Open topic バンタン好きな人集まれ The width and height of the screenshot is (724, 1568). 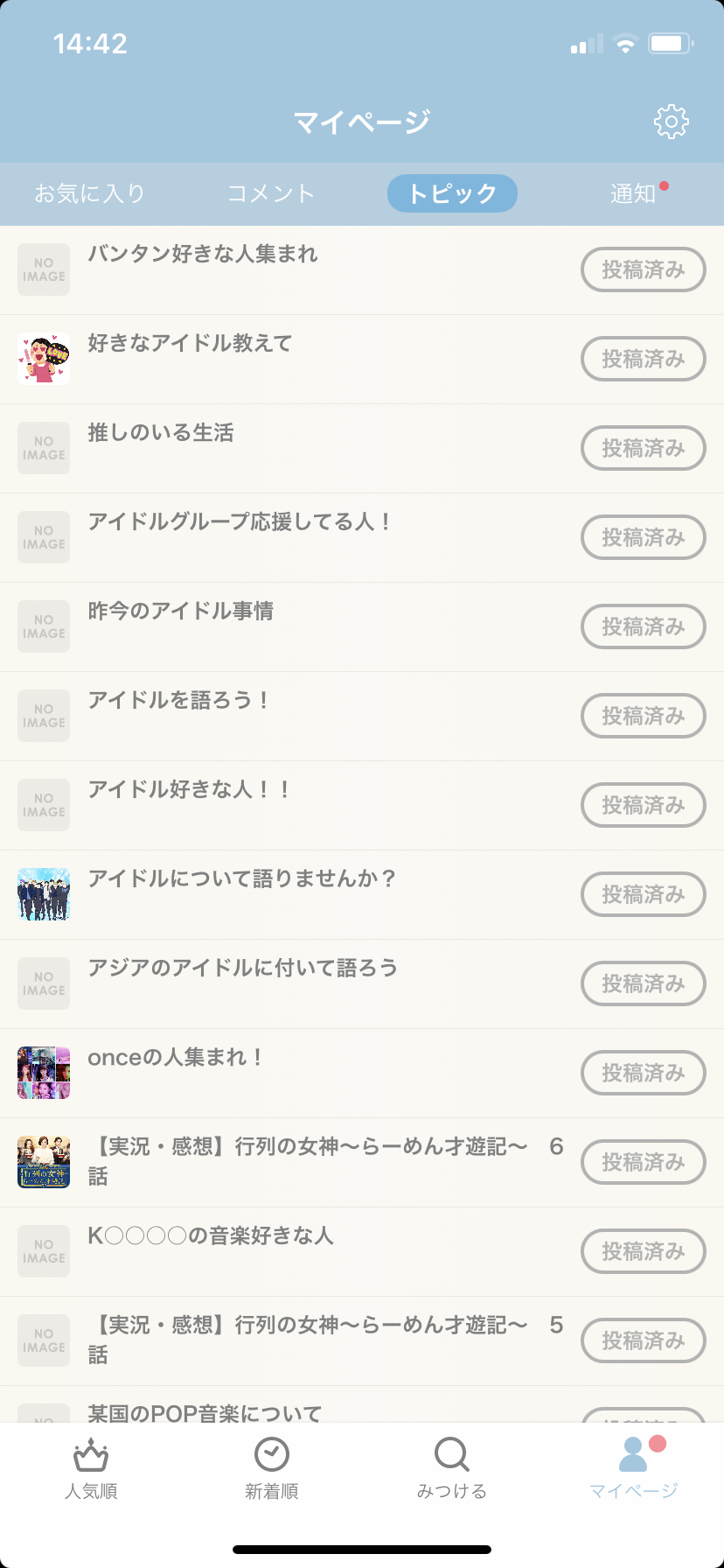[362, 270]
